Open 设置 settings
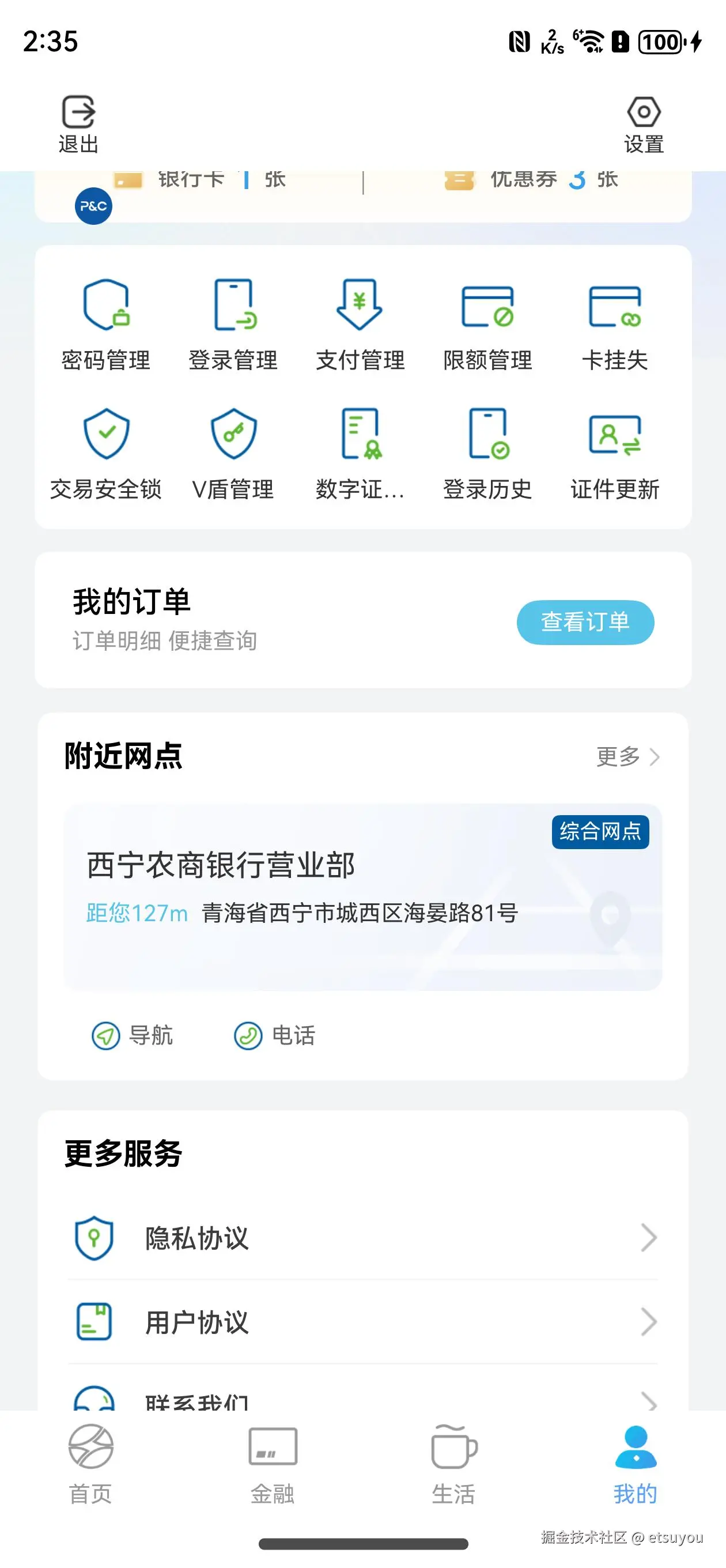Image resolution: width=726 pixels, height=1568 pixels. coord(643,123)
